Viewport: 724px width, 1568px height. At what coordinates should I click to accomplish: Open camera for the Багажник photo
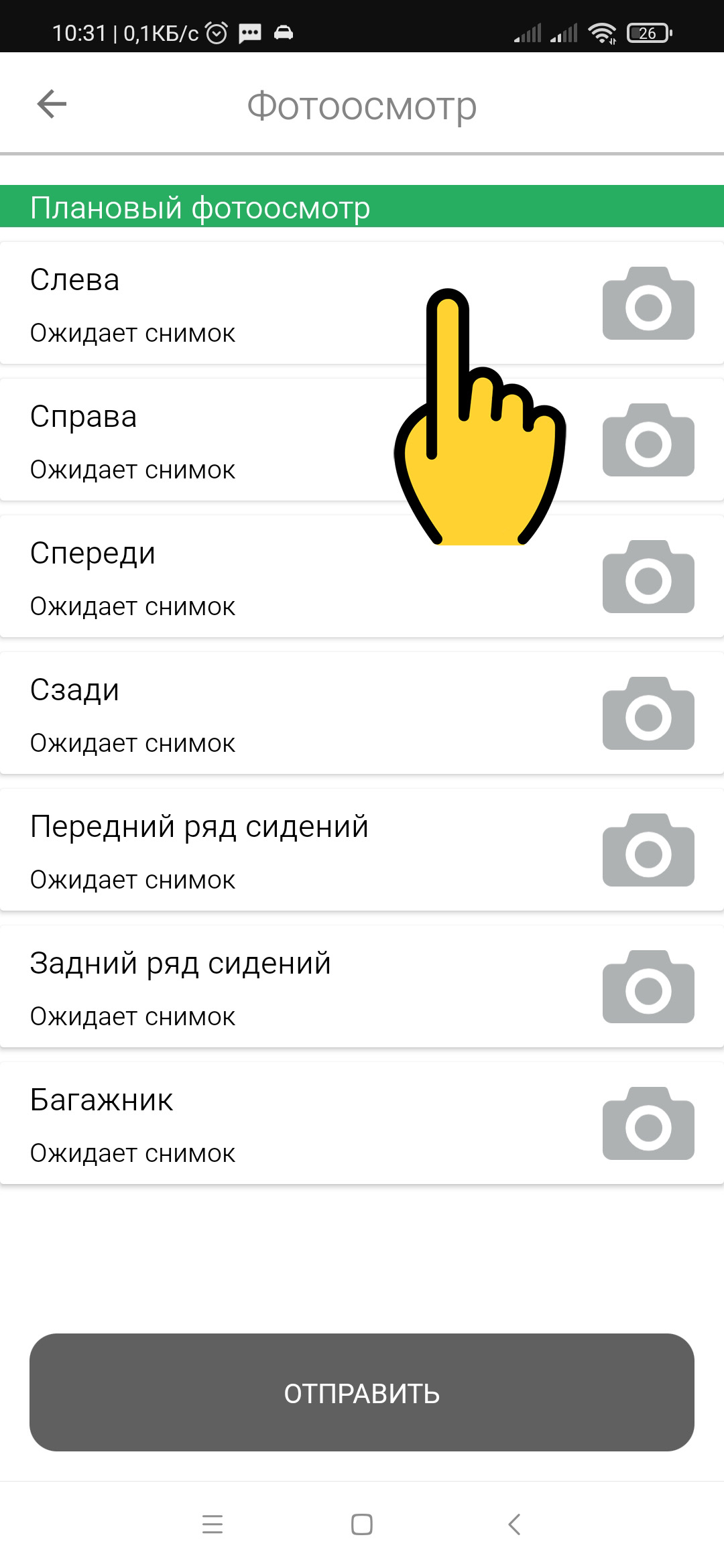[648, 1124]
